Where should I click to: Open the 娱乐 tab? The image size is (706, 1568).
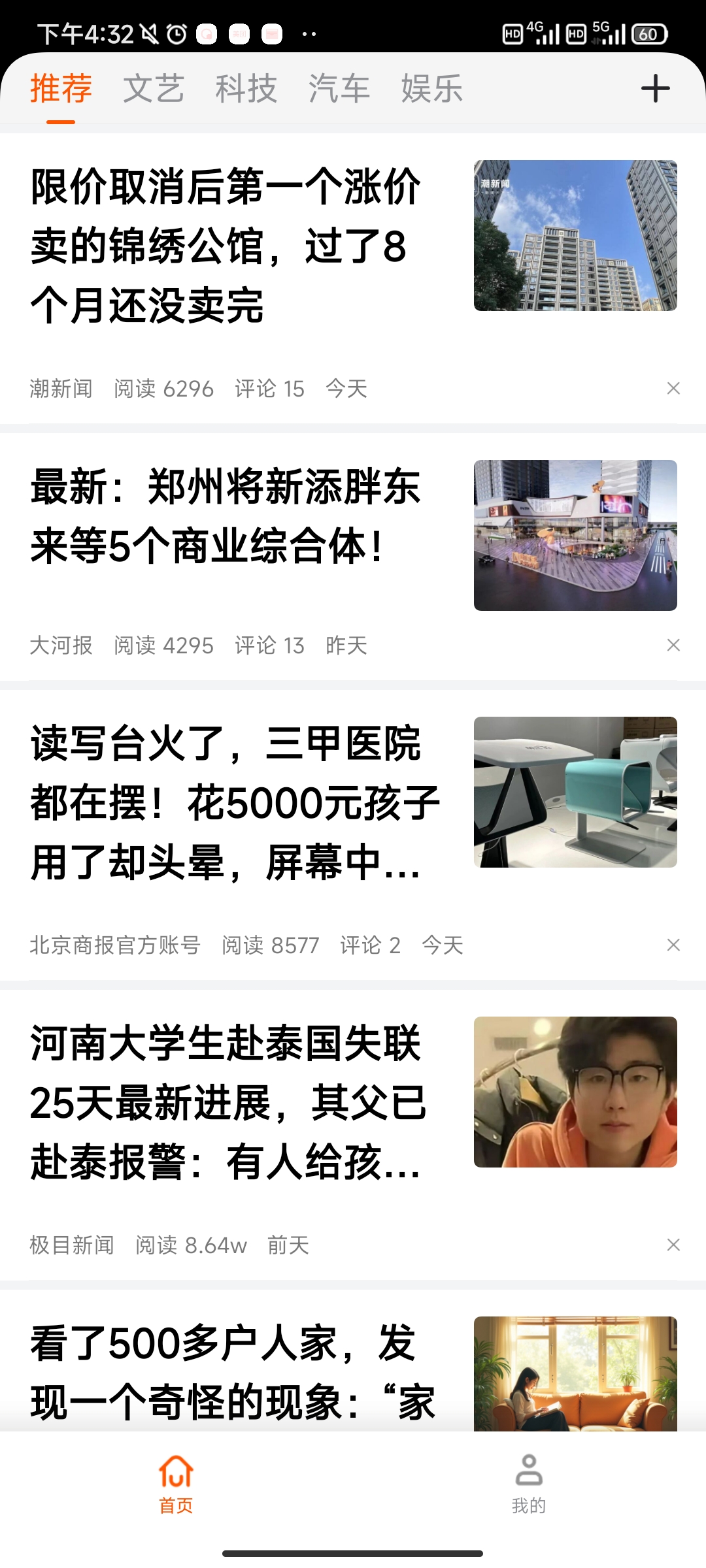[432, 89]
